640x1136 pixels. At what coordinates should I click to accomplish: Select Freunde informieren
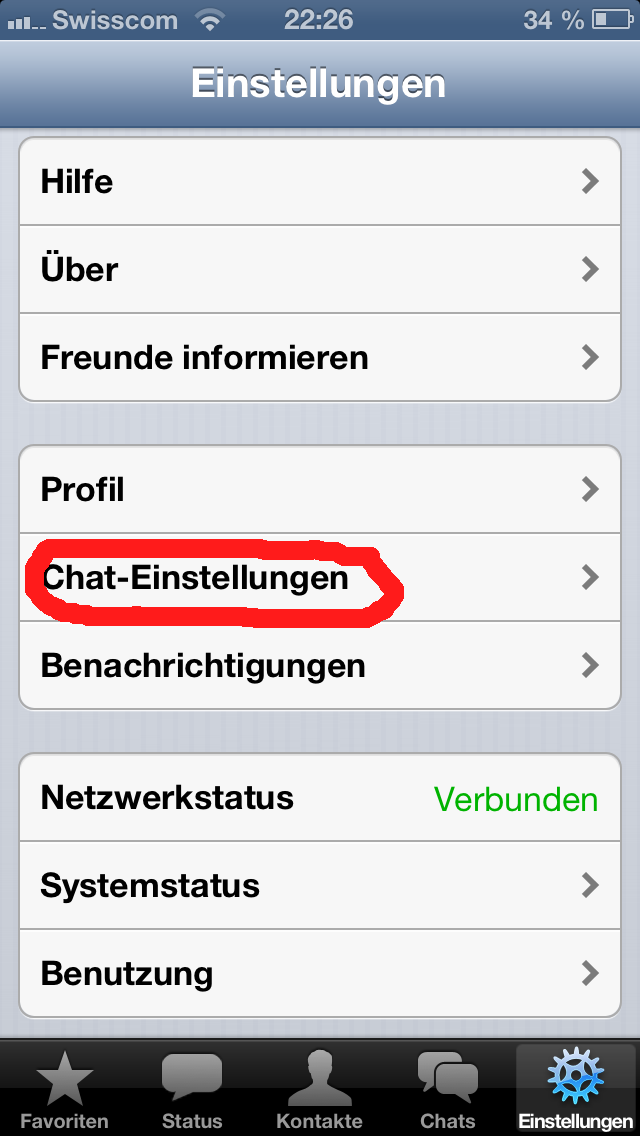coord(320,357)
